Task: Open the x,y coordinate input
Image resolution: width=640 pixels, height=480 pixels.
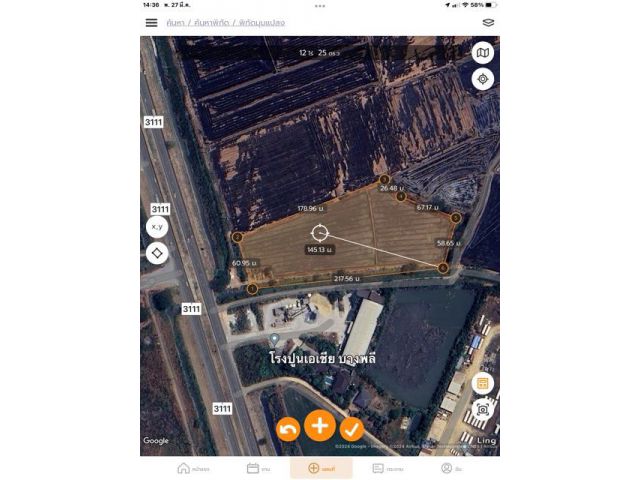Action: click(x=157, y=227)
